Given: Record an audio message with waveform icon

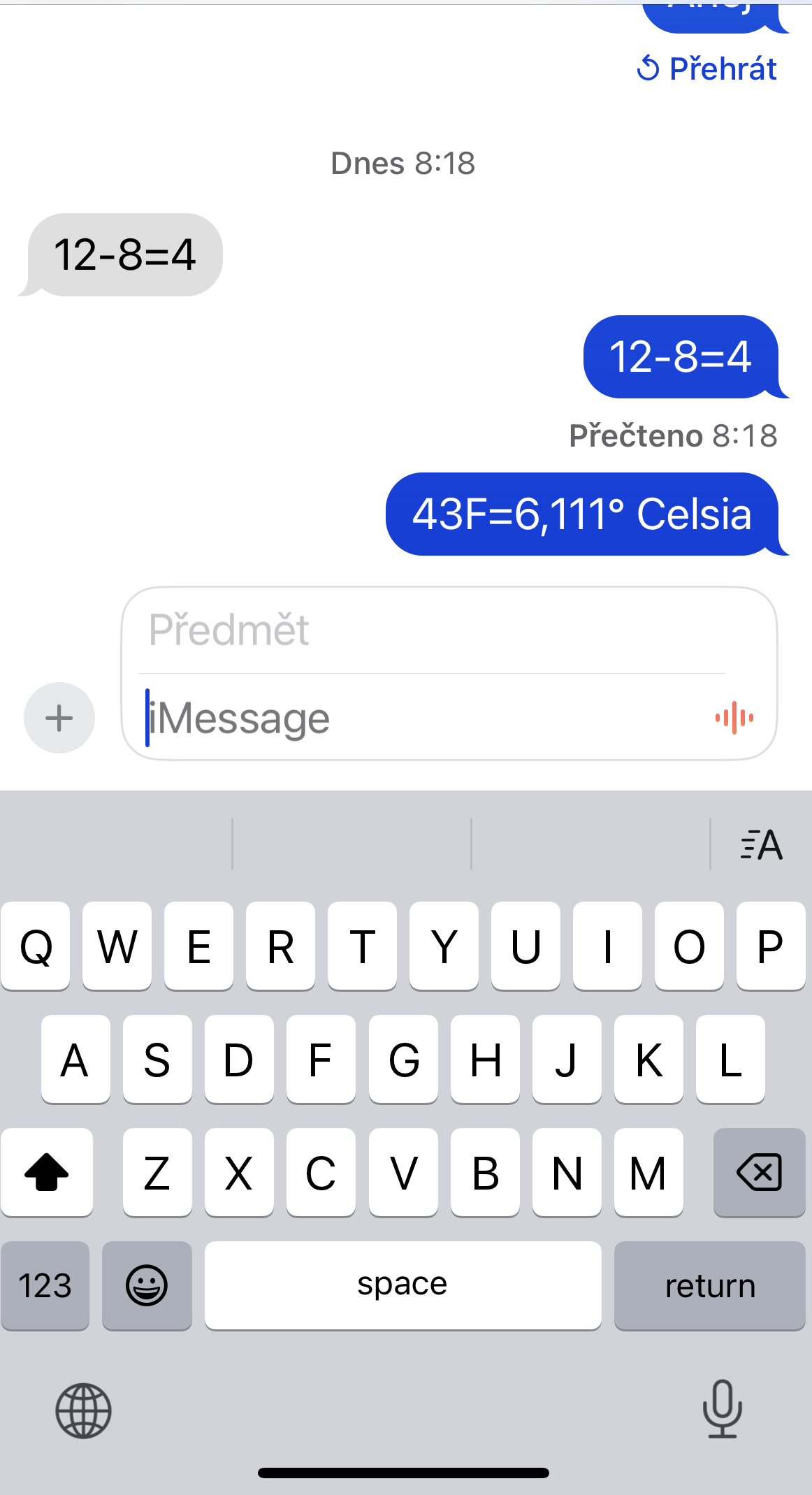Looking at the screenshot, I should click(734, 718).
